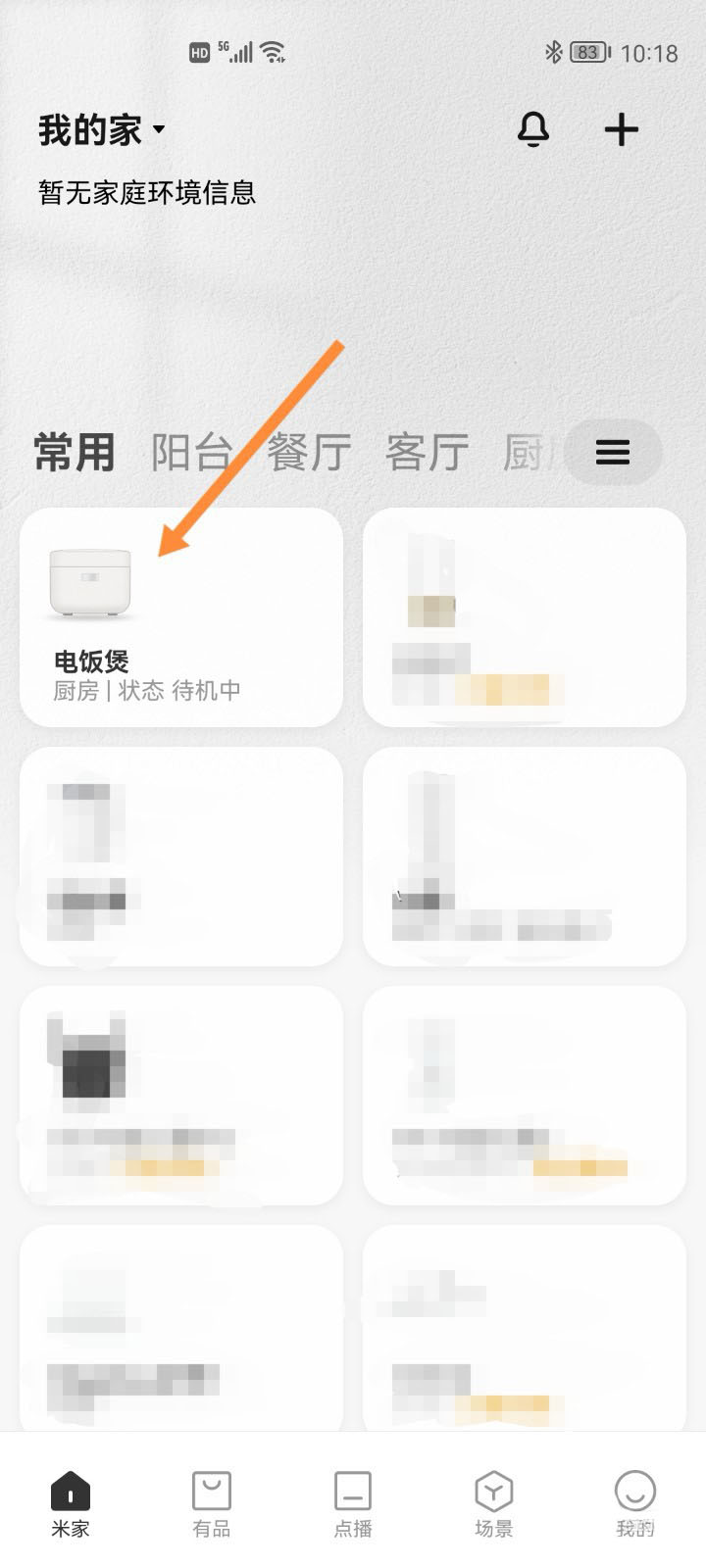Open the notifications bell
This screenshot has height=1568, width=706.
533,129
